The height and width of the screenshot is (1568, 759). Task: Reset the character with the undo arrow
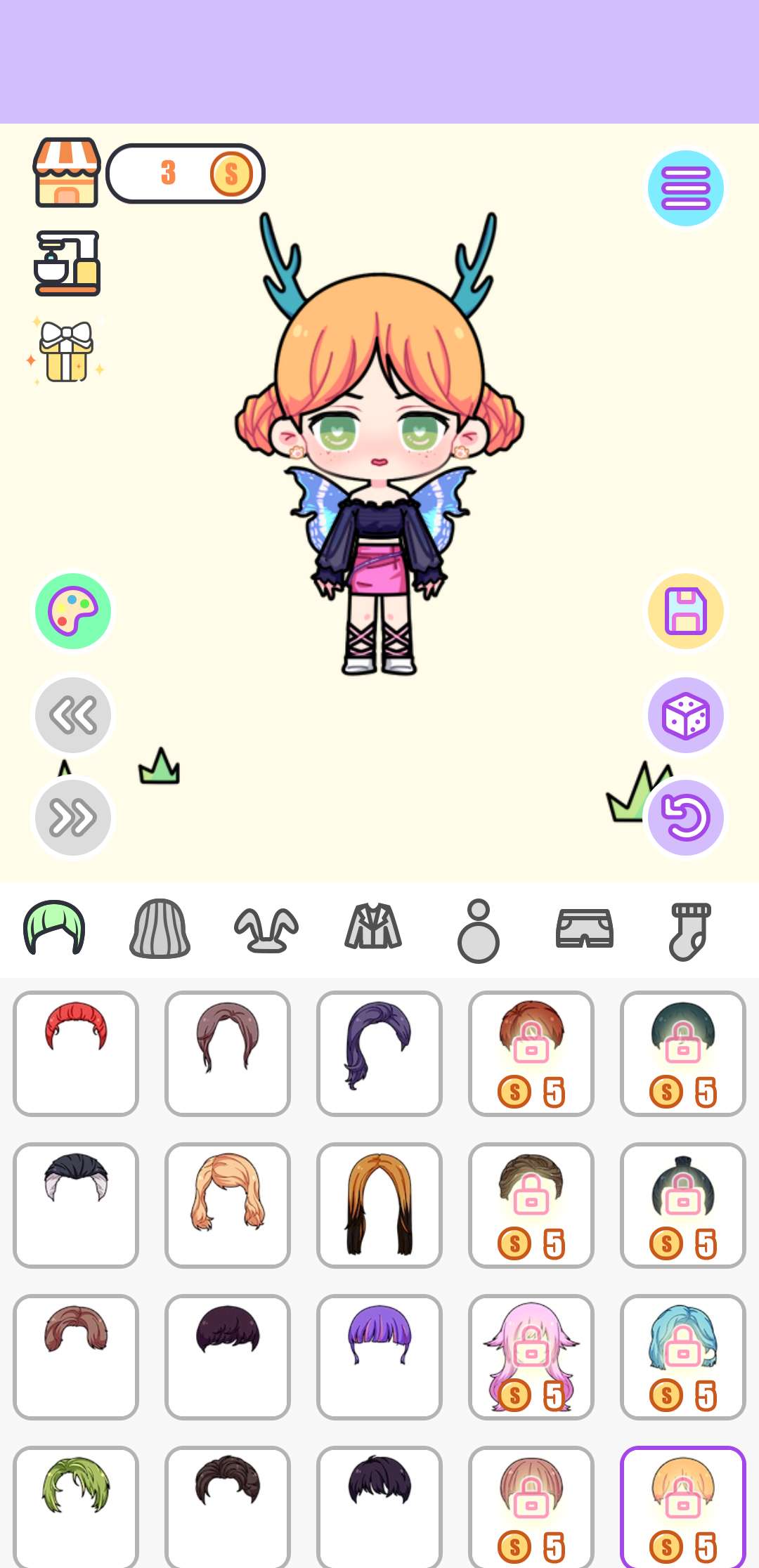pyautogui.click(x=685, y=818)
